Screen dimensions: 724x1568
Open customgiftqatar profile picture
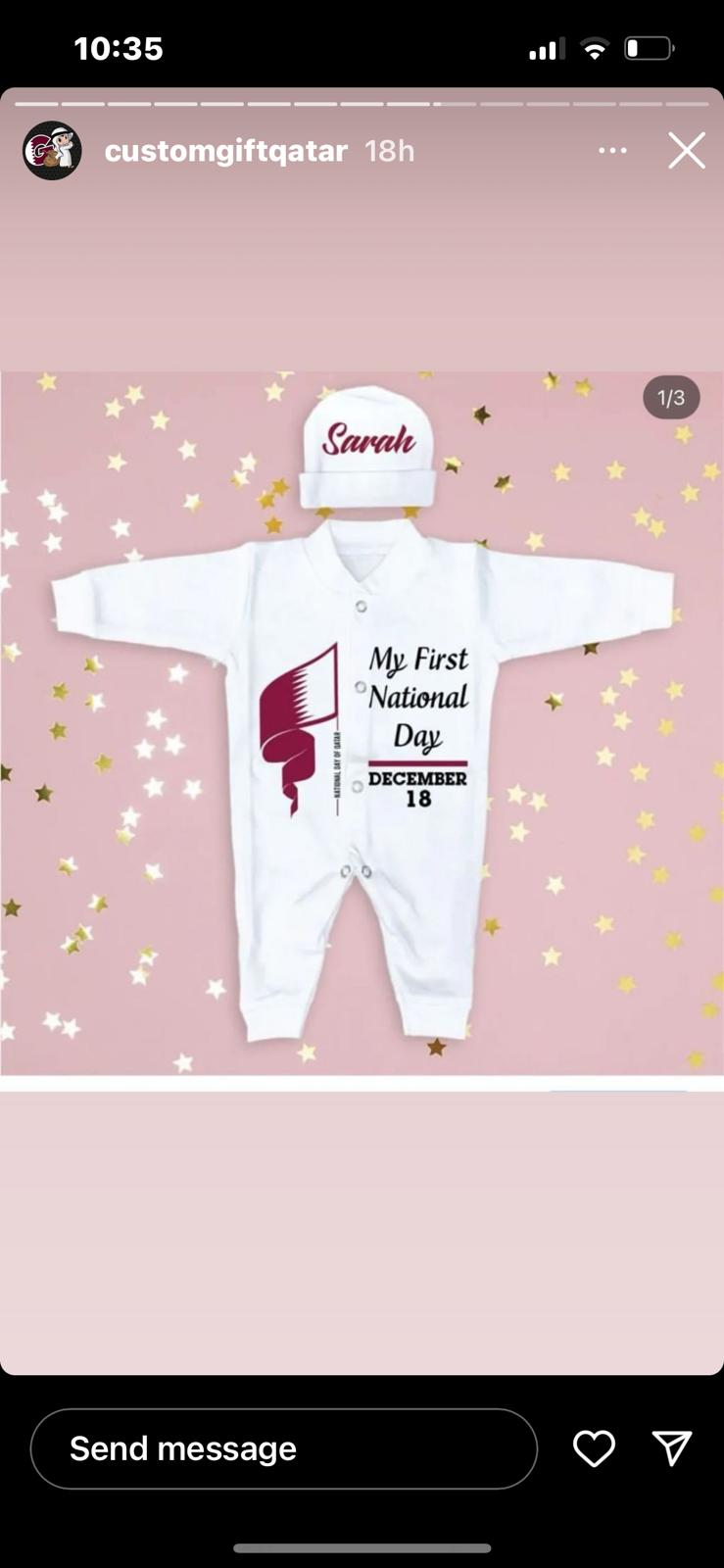[52, 151]
